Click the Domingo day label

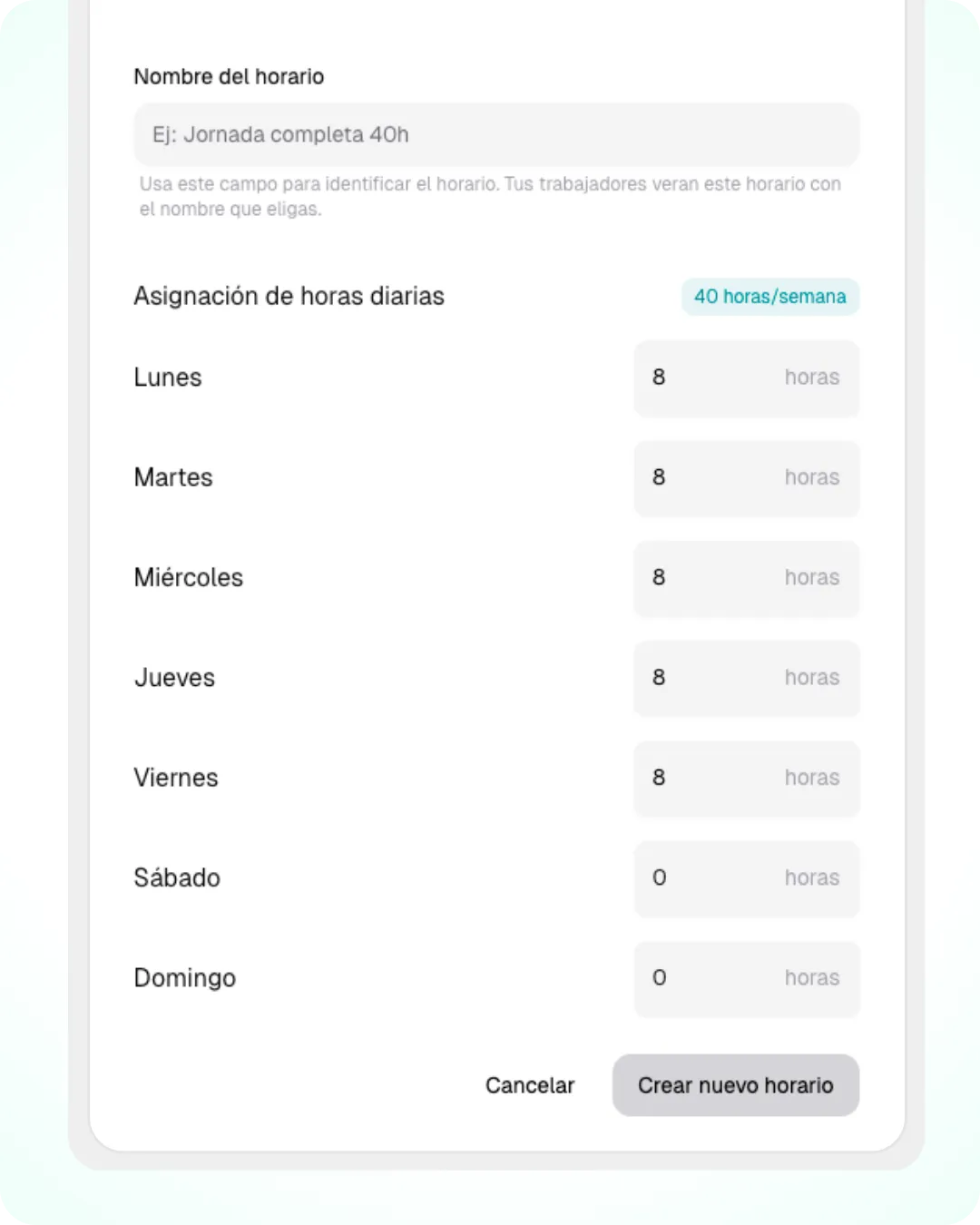pyautogui.click(x=184, y=978)
